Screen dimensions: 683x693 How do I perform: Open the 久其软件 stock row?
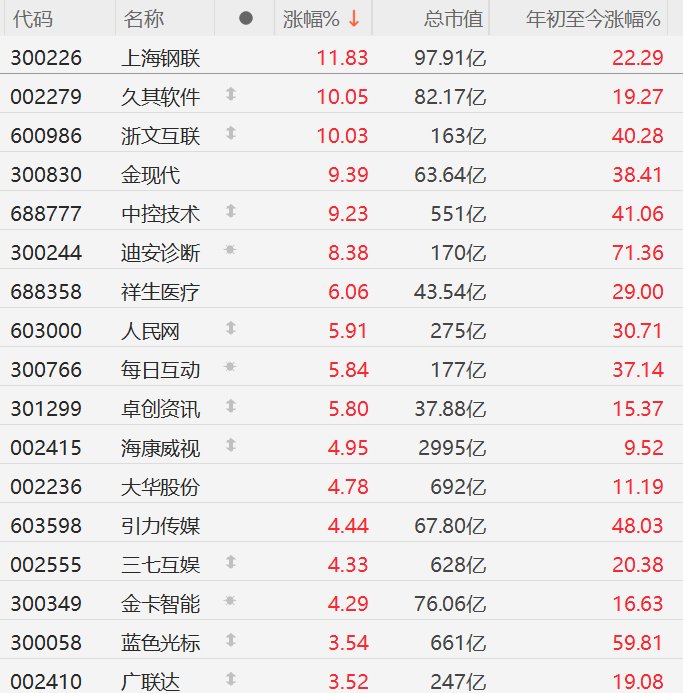pyautogui.click(x=160, y=97)
